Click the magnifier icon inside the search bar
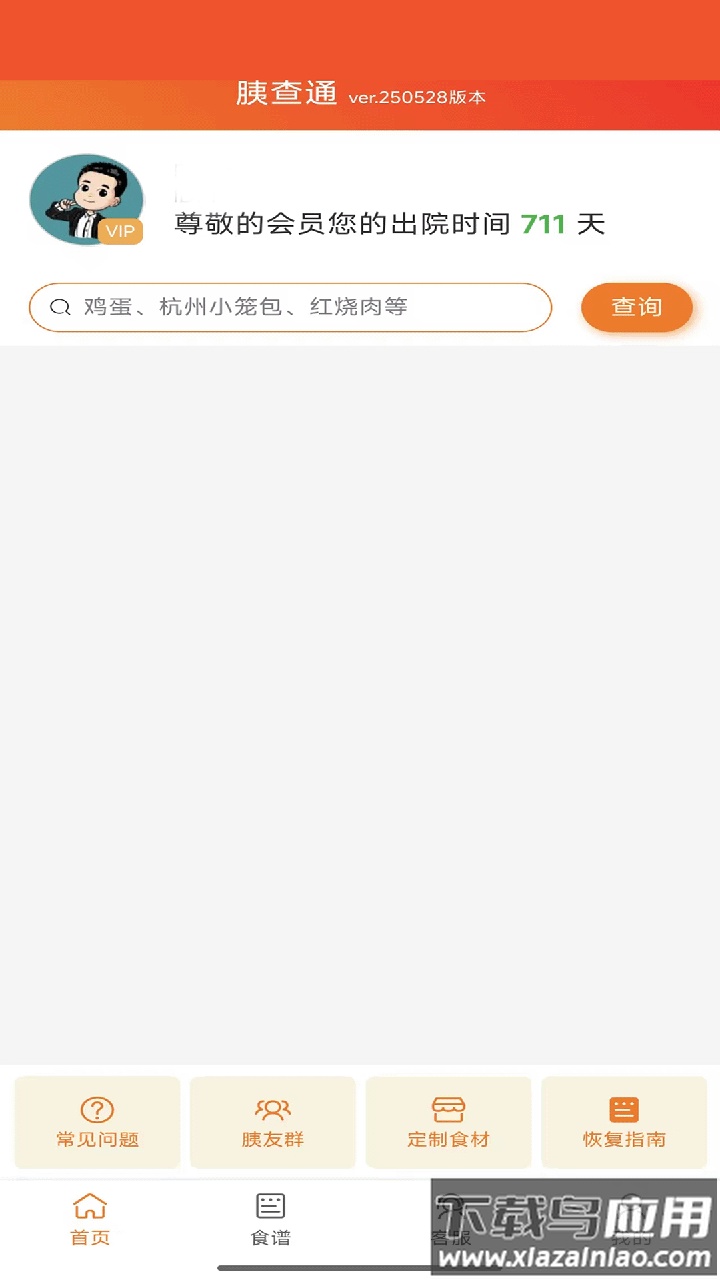The image size is (720, 1280). click(60, 307)
